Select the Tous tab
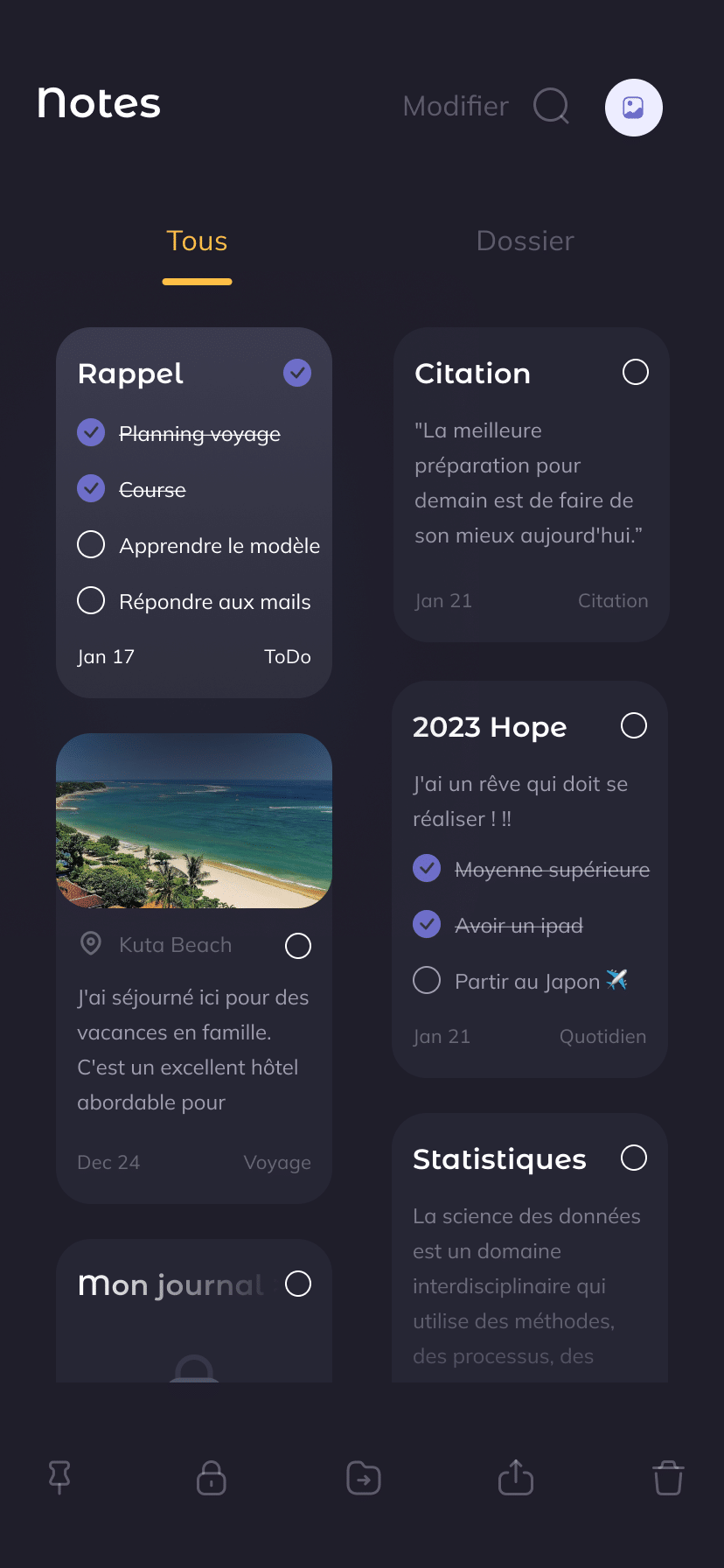Screen dimensions: 724x1568 tap(198, 241)
